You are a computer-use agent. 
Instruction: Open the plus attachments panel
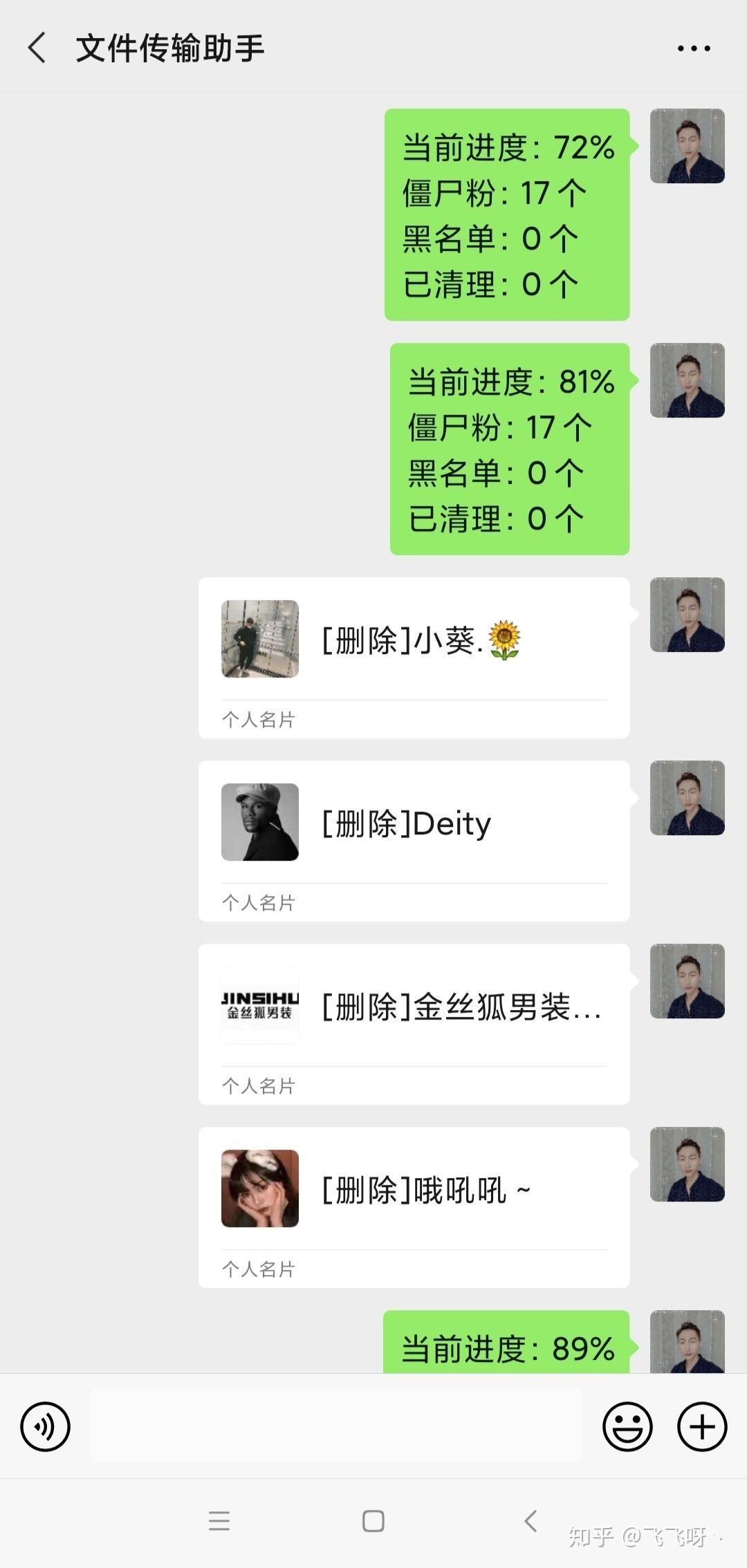702,1426
